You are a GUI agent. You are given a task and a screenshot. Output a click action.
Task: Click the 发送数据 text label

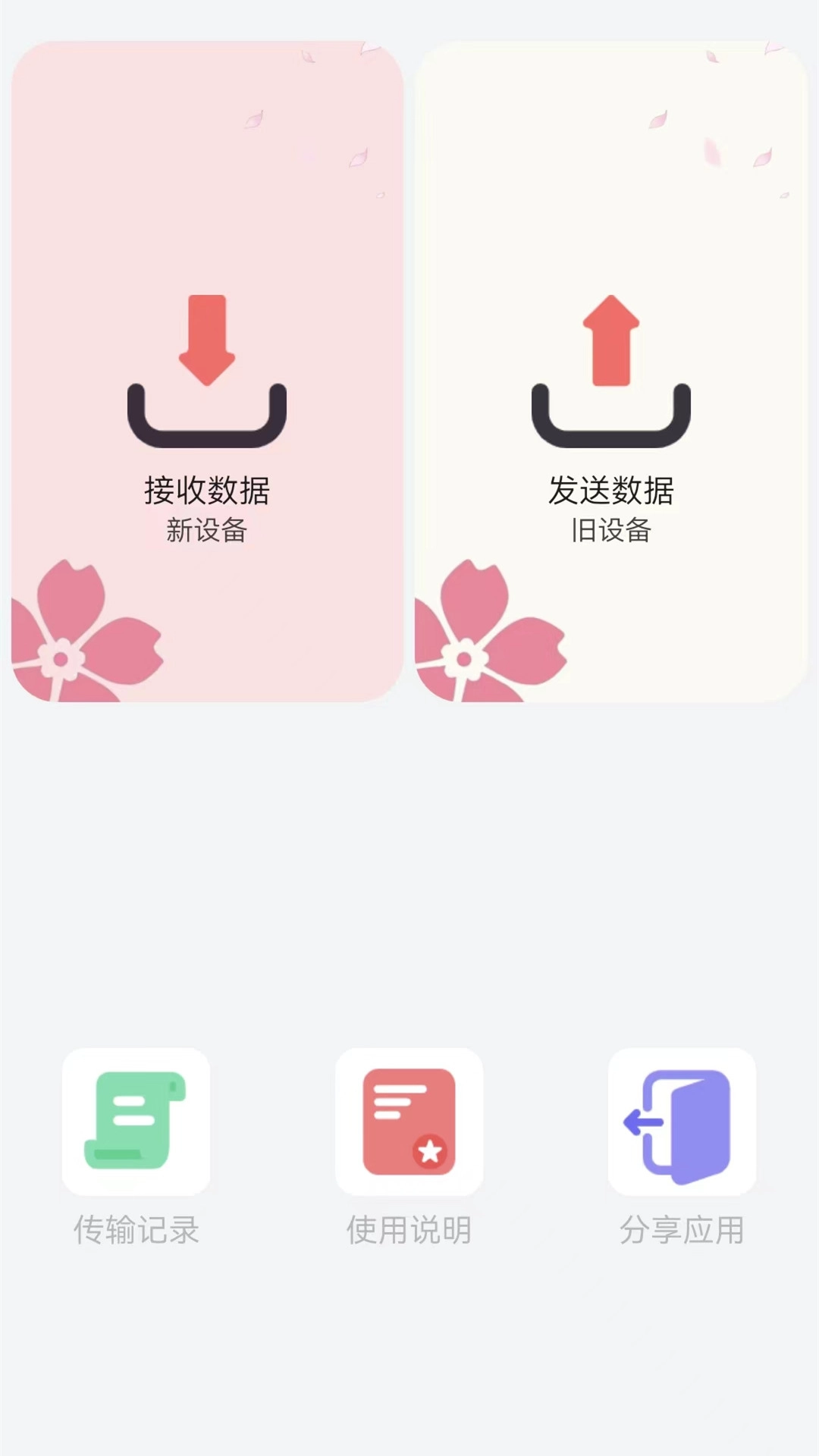(610, 489)
